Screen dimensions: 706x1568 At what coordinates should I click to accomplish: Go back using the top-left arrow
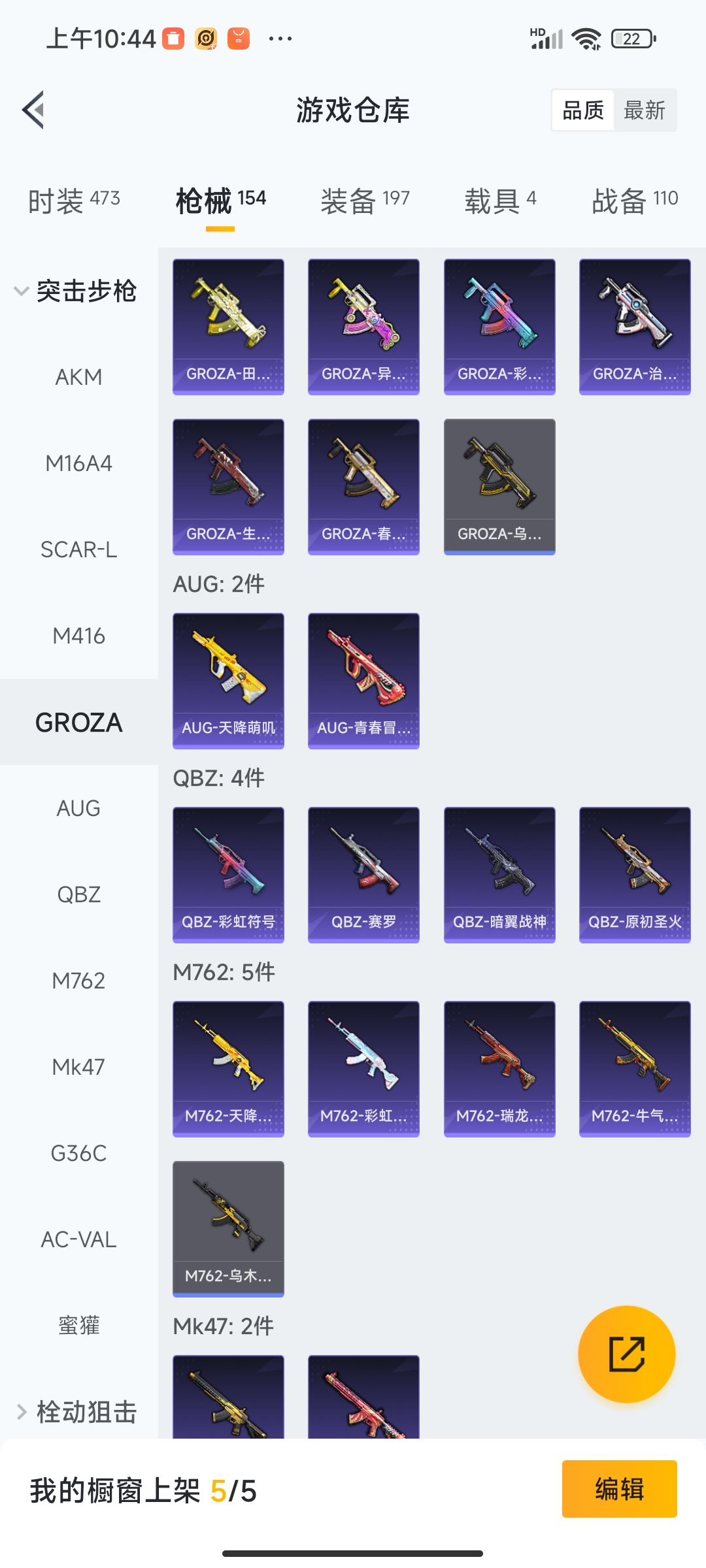[x=34, y=110]
